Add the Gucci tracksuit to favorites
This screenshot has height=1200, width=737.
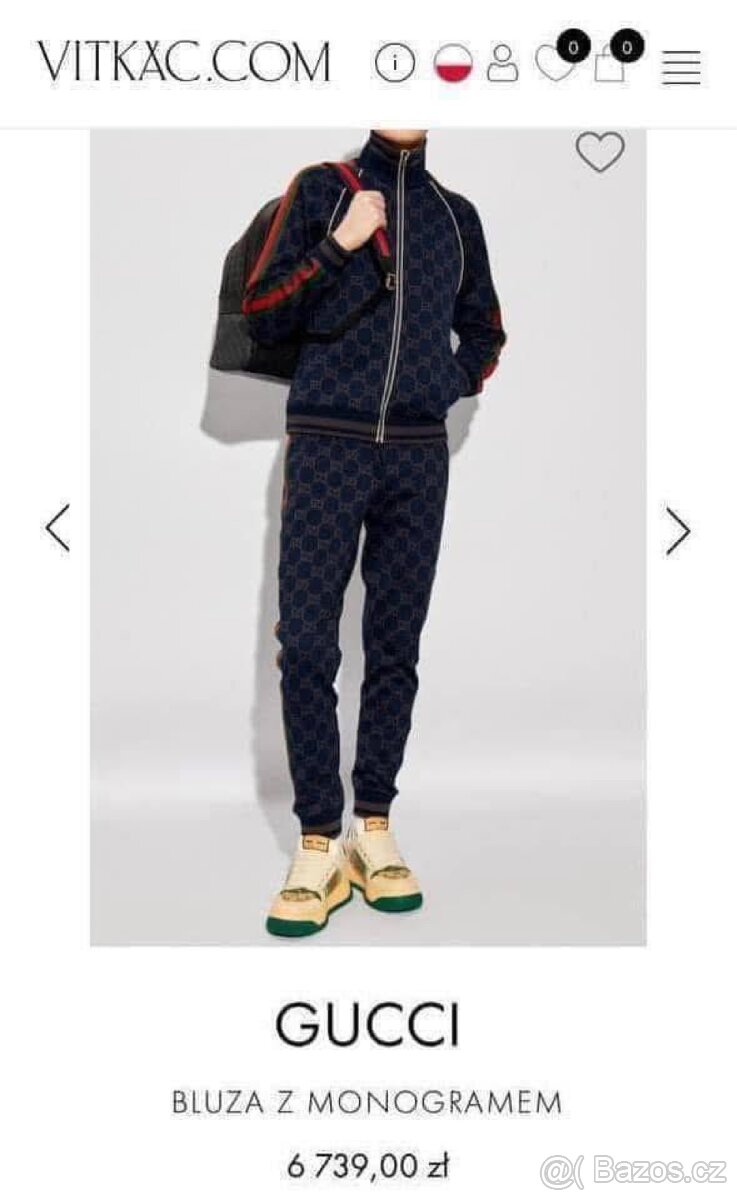599,152
